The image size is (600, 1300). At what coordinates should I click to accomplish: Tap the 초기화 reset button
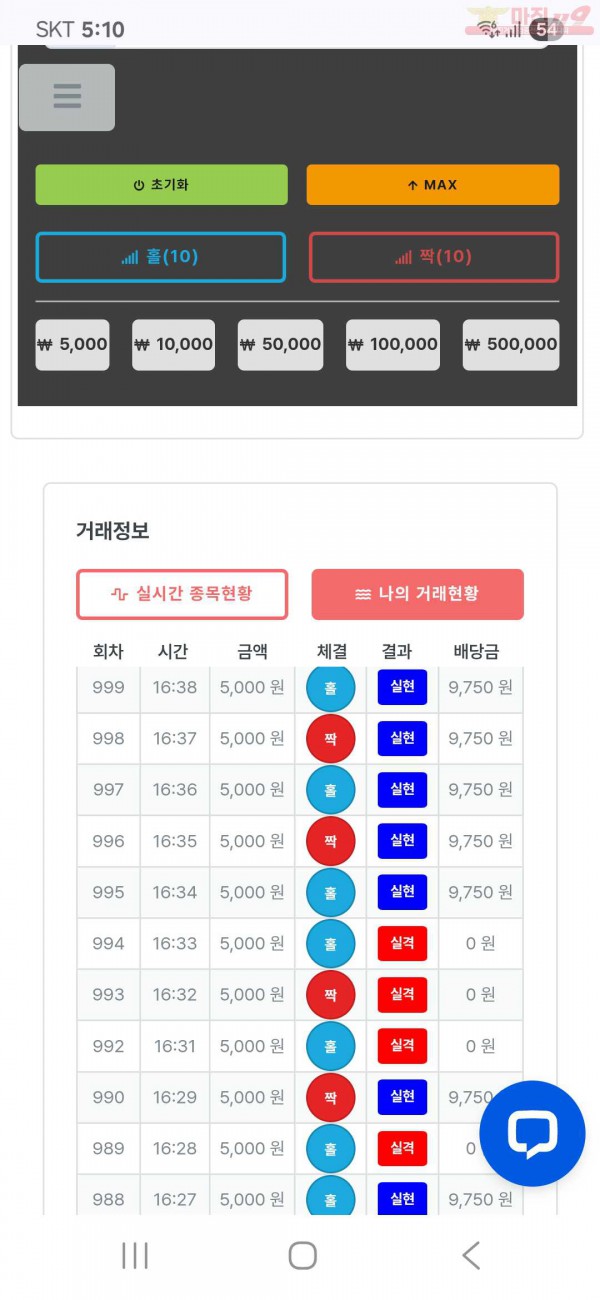click(161, 185)
